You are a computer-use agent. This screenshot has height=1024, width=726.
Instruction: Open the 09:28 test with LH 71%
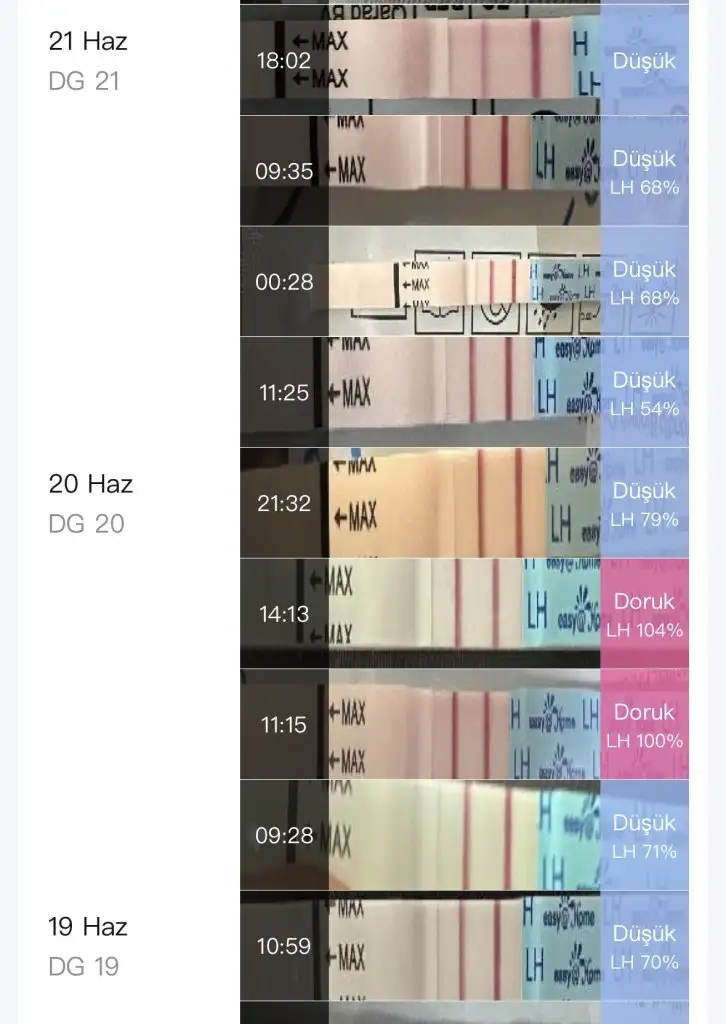click(464, 835)
